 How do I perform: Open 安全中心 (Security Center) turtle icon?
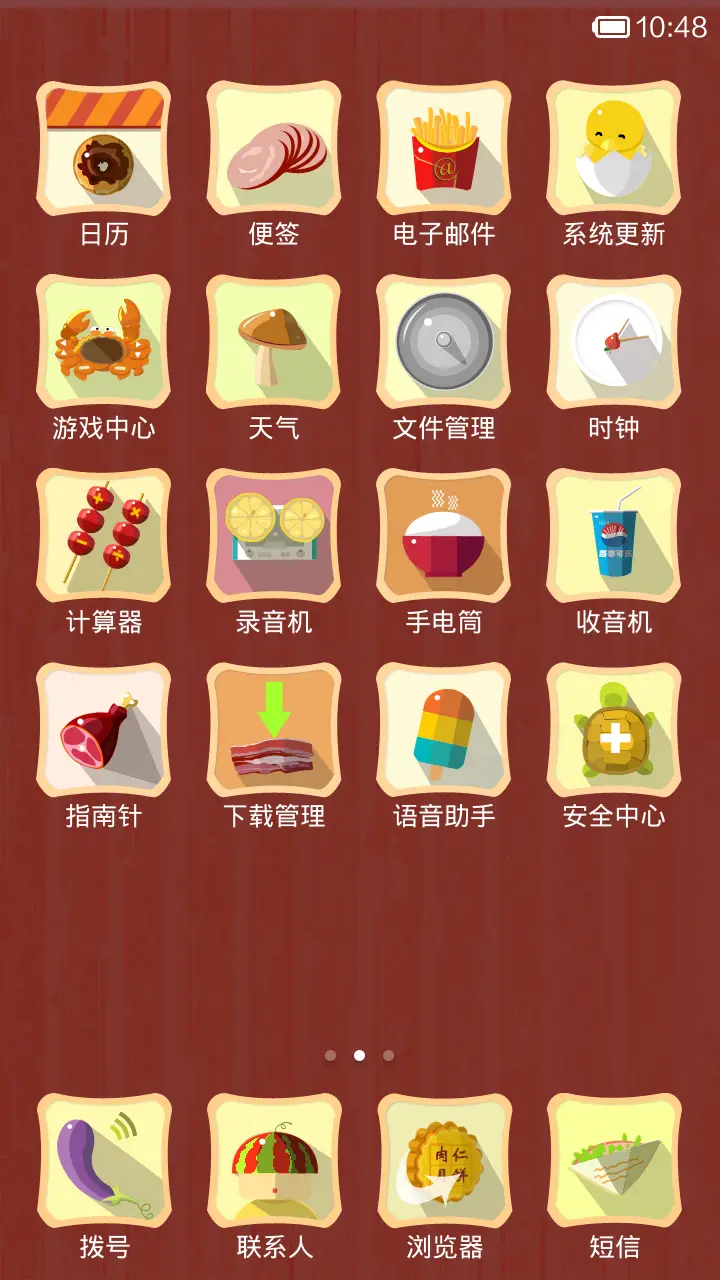pos(614,730)
